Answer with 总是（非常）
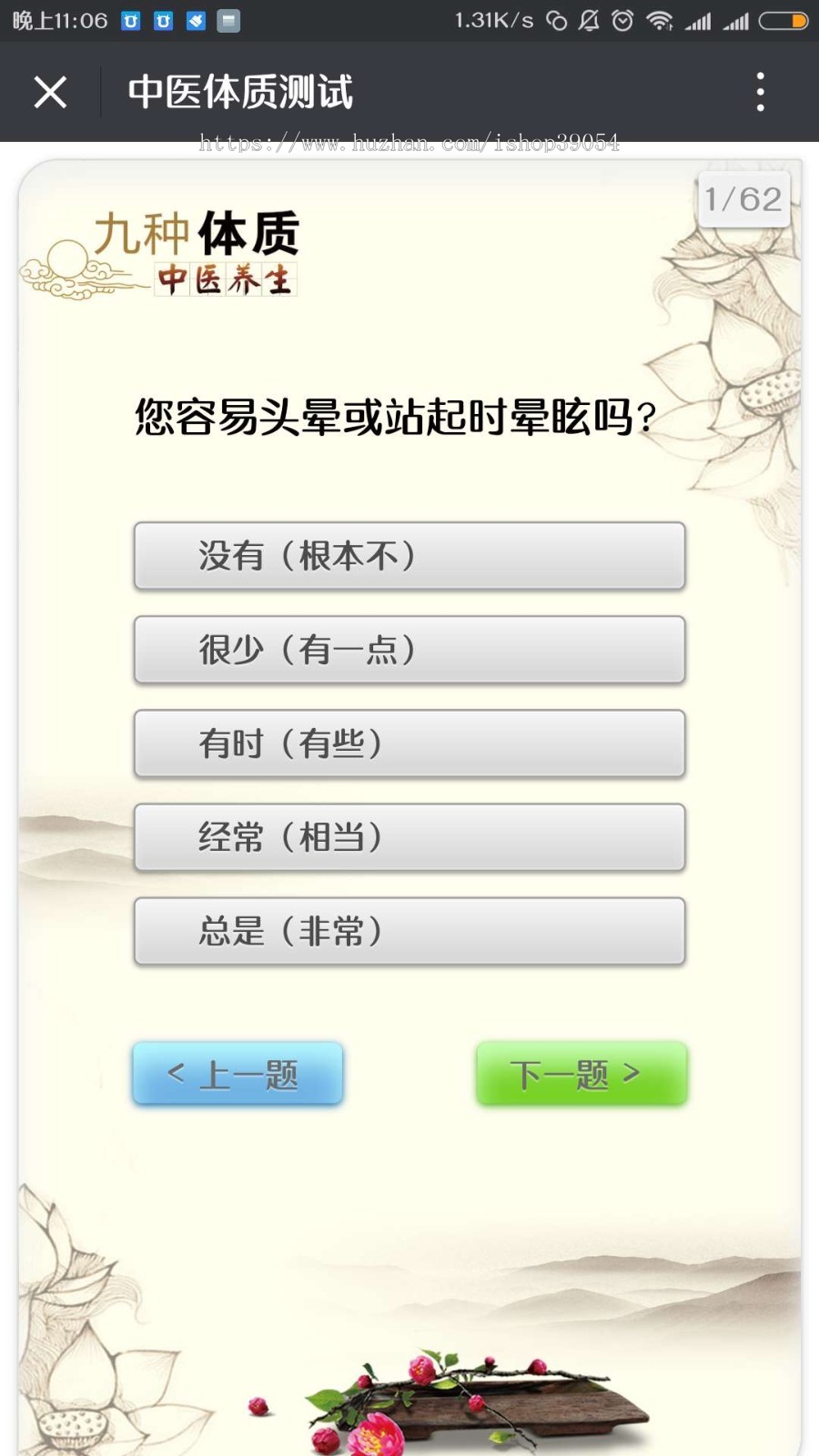This screenshot has height=1456, width=819. click(409, 931)
